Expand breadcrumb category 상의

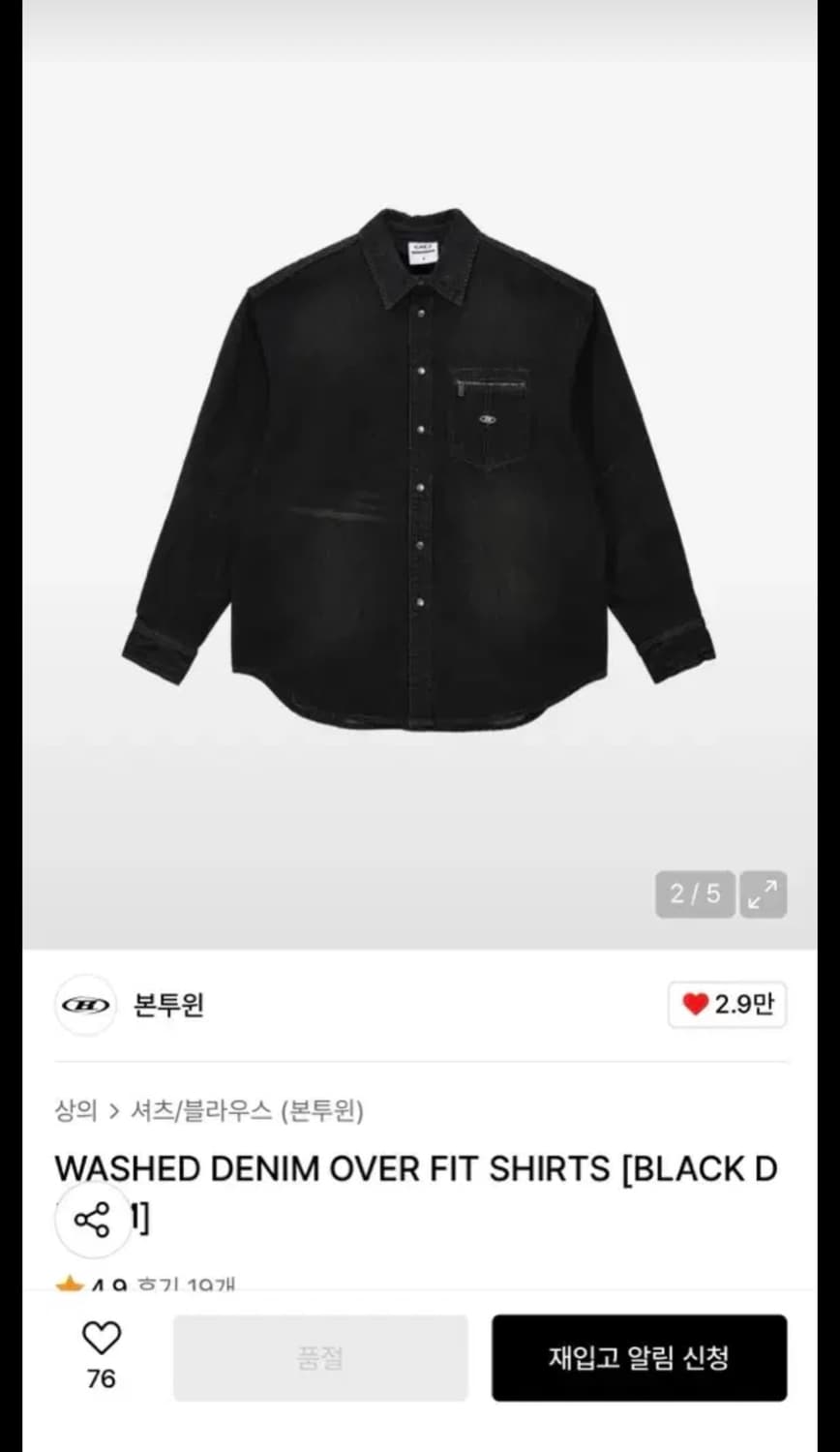76,1111
